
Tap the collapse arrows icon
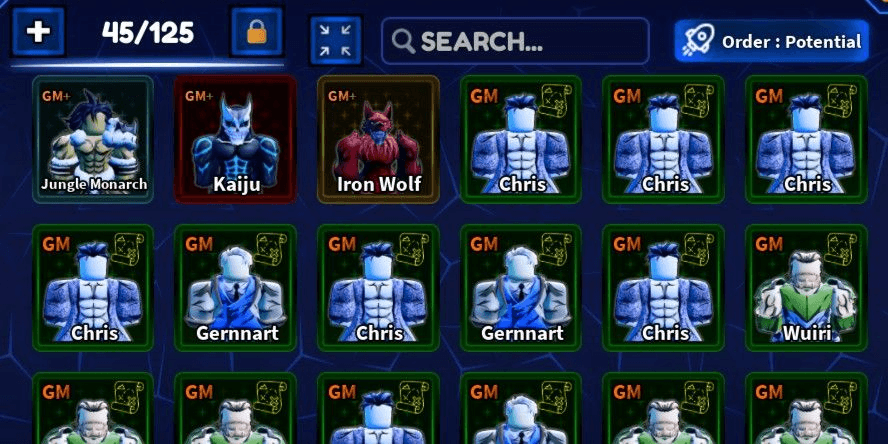(335, 40)
